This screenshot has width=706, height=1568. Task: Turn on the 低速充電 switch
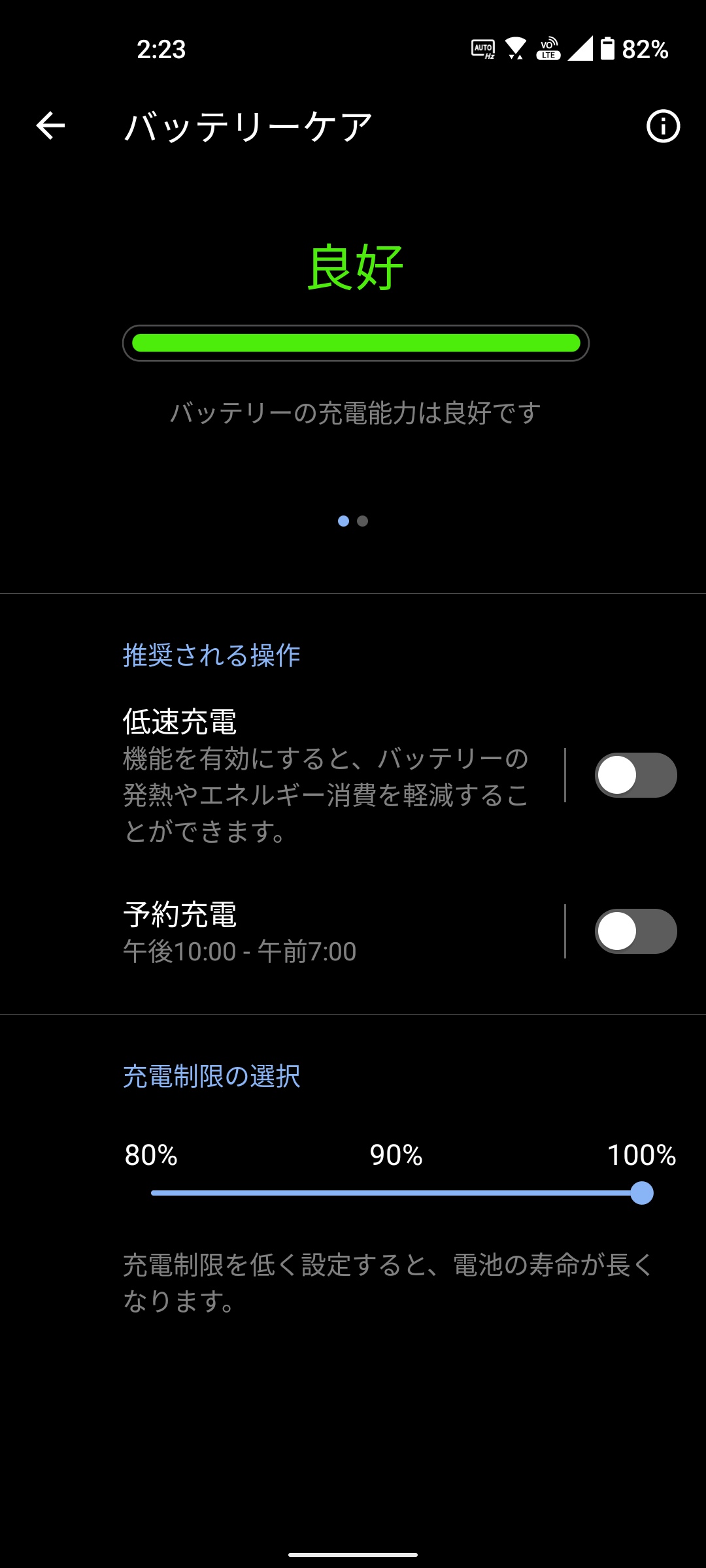635,776
